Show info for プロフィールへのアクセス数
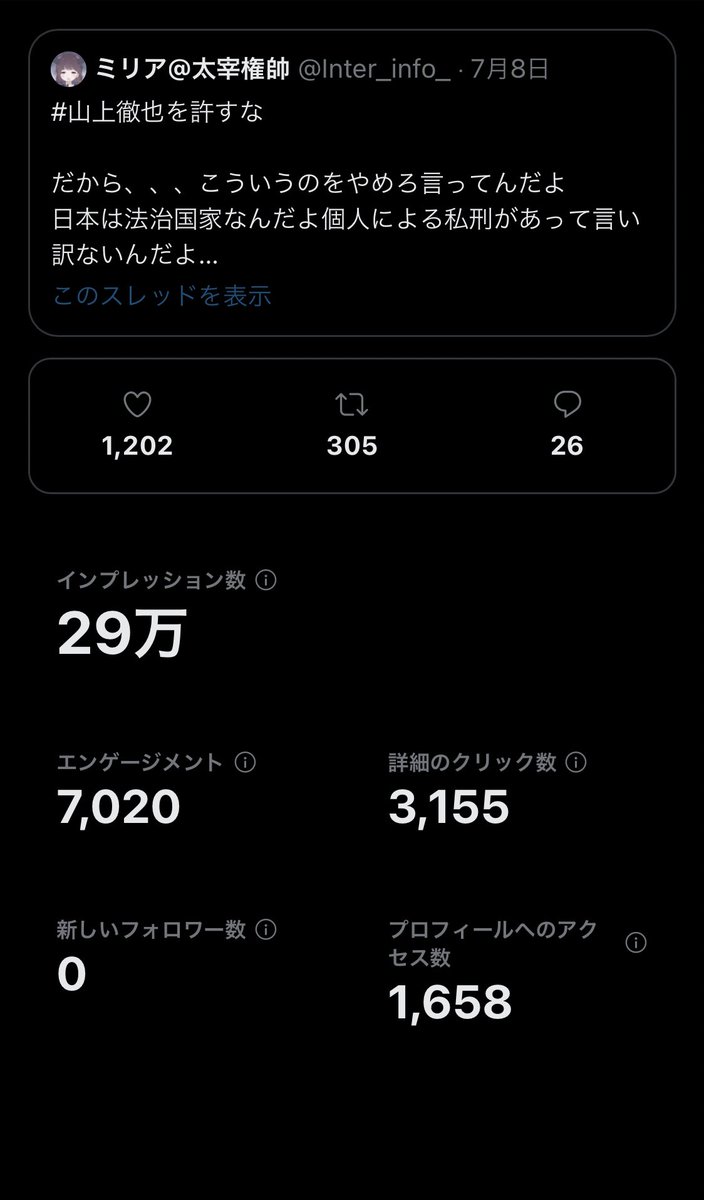This screenshot has height=1200, width=704. (x=635, y=943)
